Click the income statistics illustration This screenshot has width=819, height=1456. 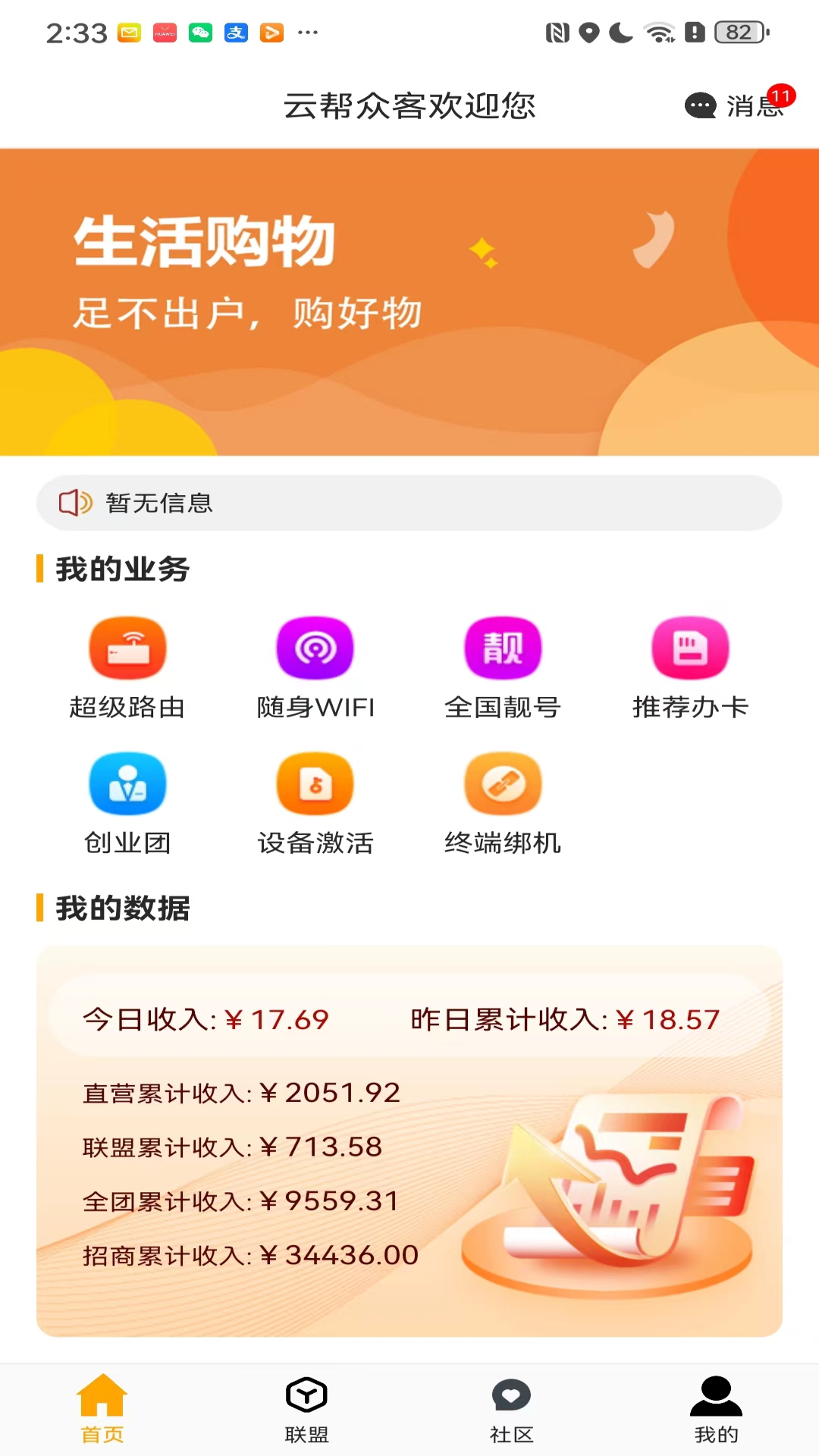point(622,1191)
